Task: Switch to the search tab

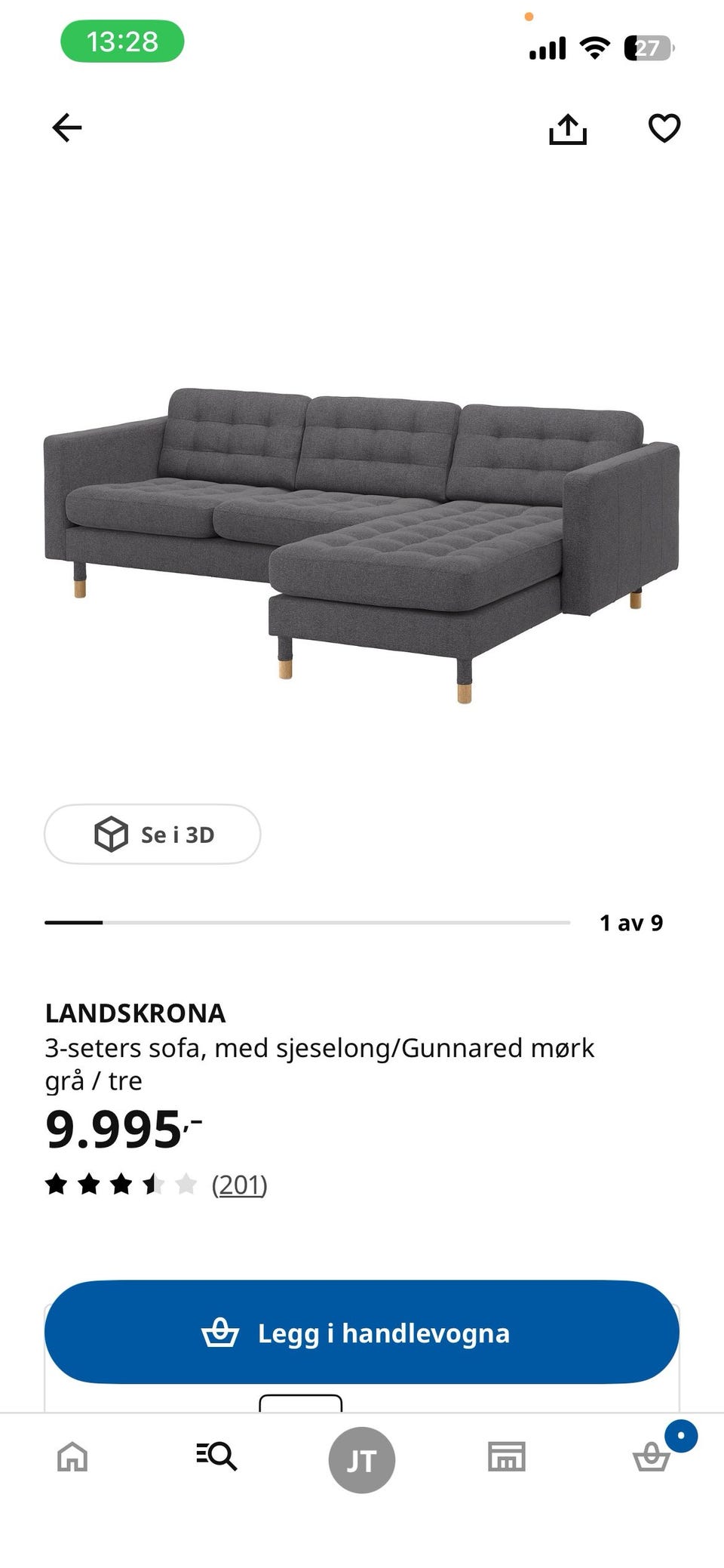Action: [x=217, y=1456]
